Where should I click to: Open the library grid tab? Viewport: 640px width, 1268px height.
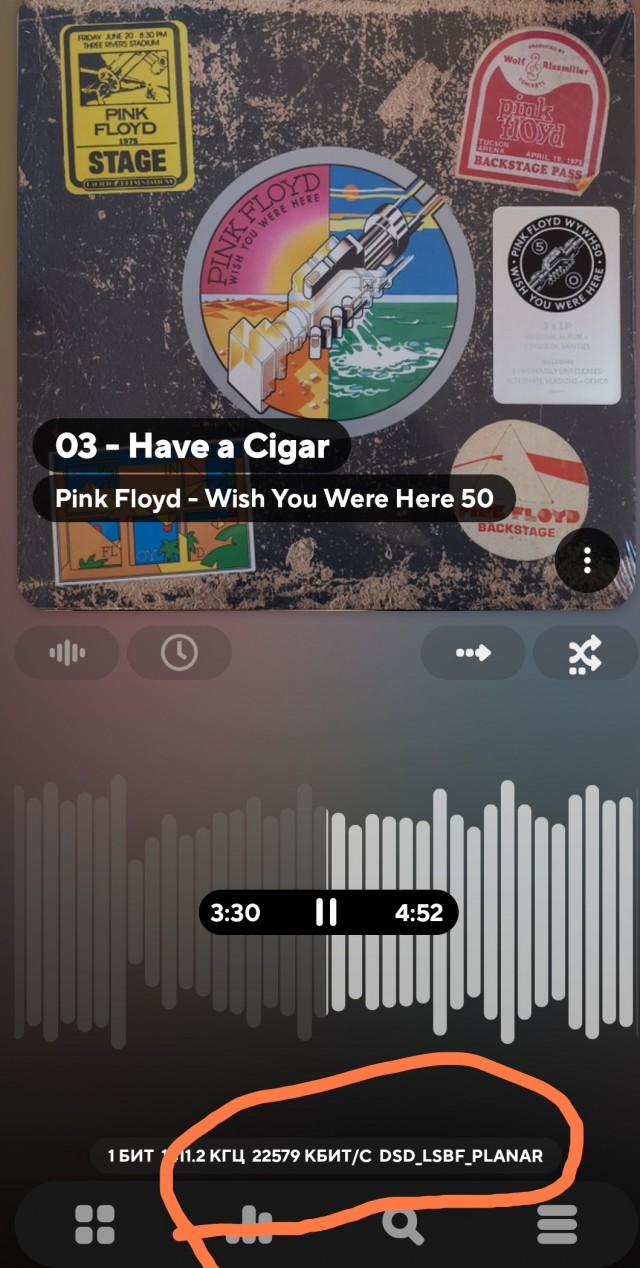pyautogui.click(x=95, y=1224)
